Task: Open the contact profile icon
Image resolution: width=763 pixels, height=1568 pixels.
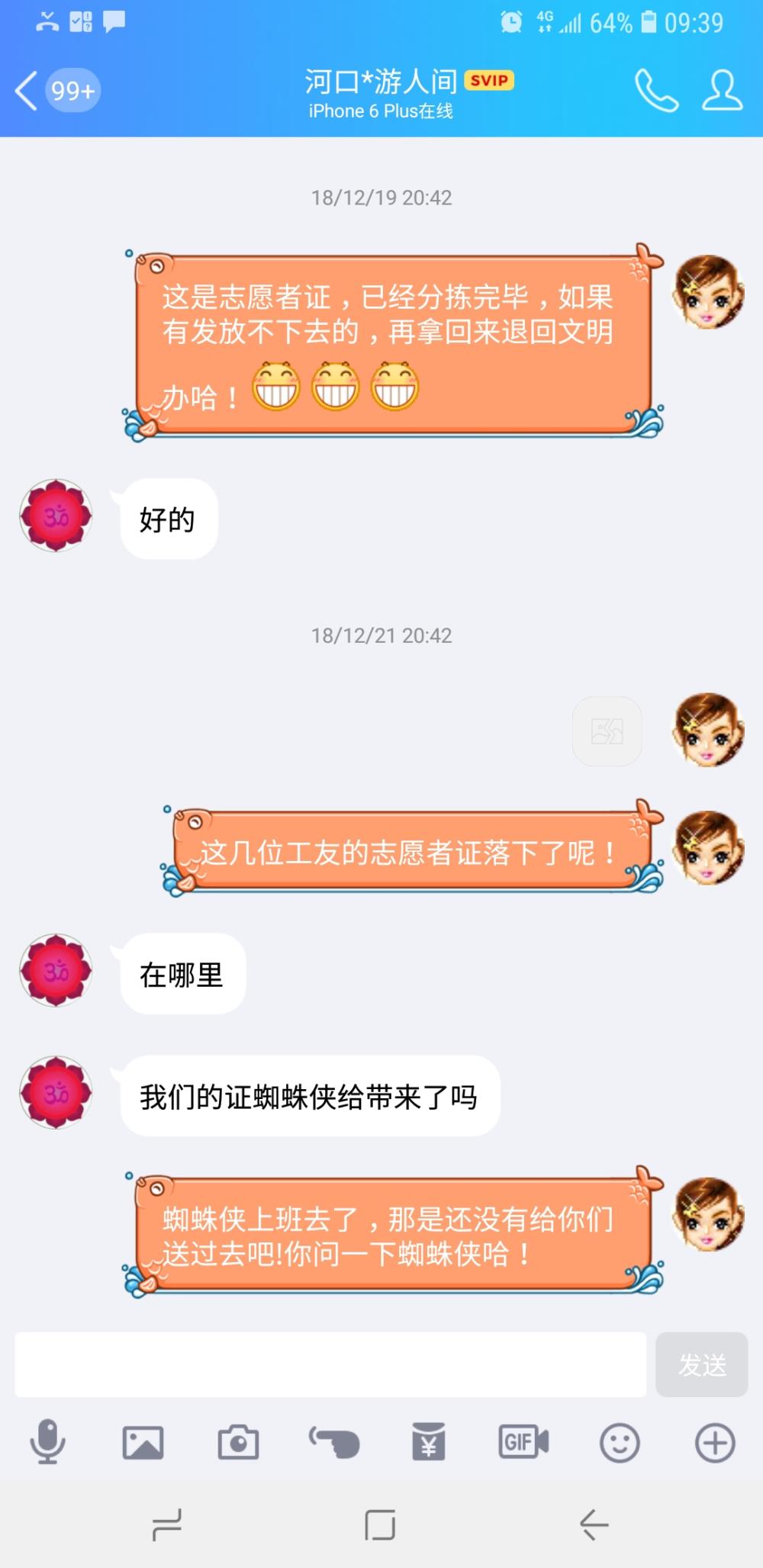Action: pos(722,91)
